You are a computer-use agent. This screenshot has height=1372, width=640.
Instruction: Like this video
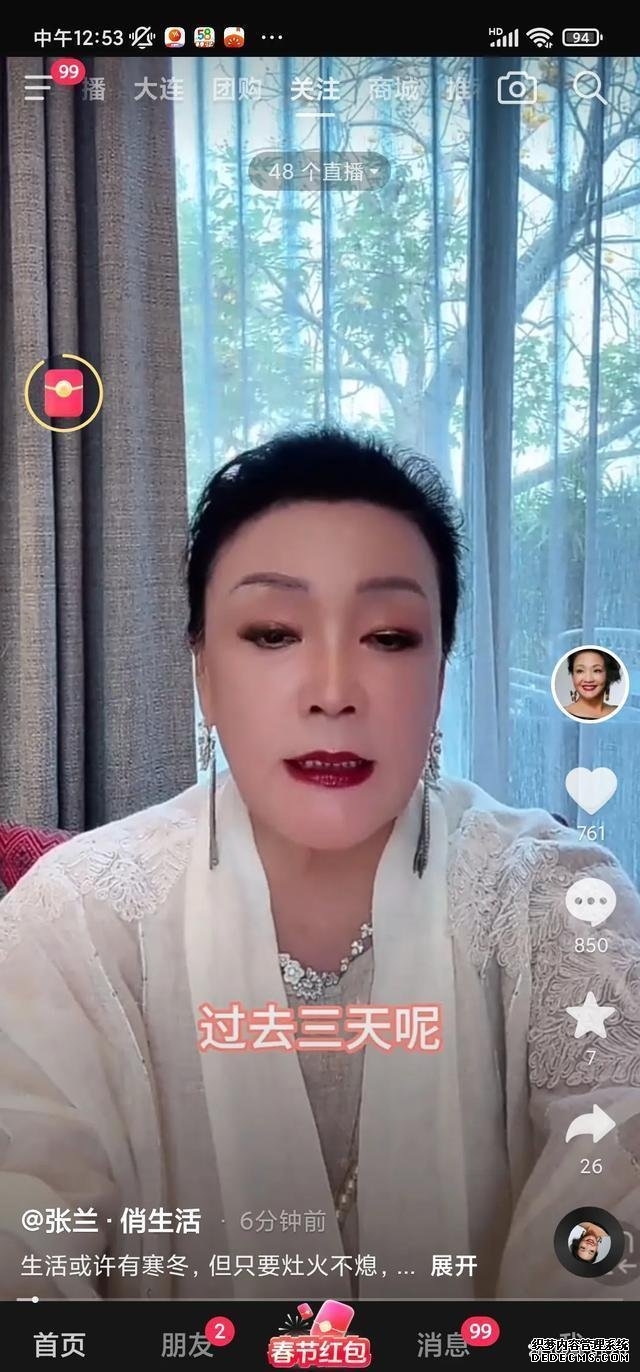coord(591,791)
